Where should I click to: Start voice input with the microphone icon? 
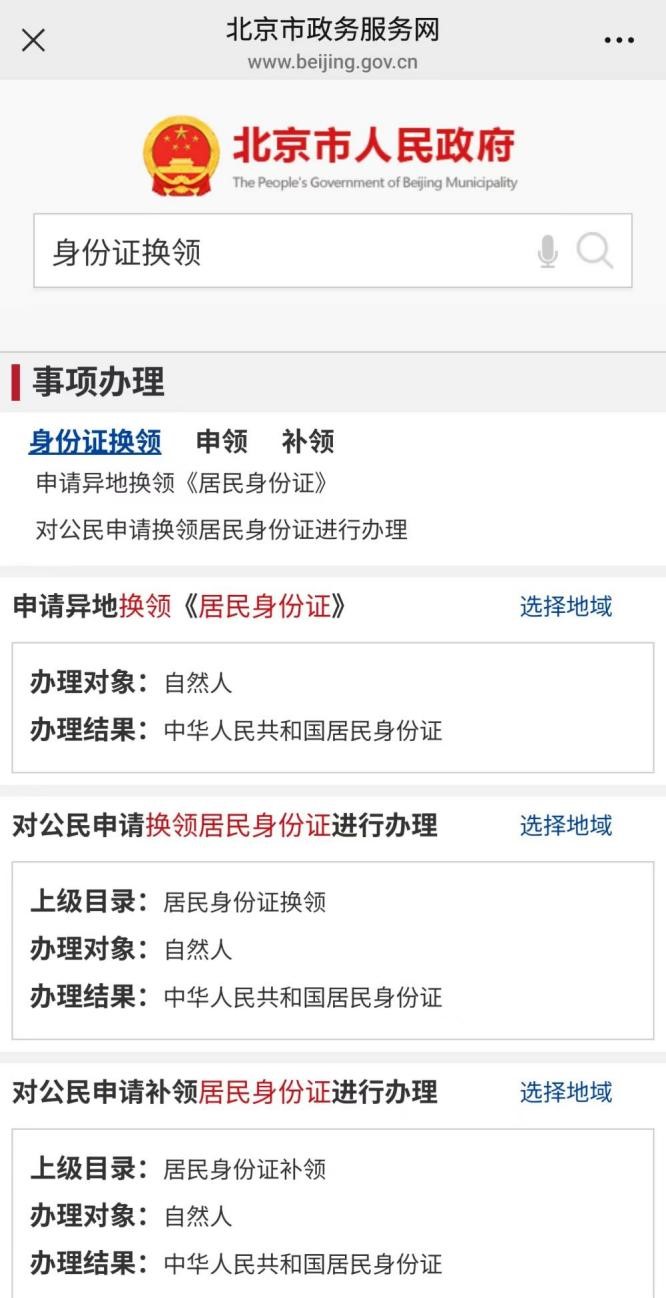point(547,252)
